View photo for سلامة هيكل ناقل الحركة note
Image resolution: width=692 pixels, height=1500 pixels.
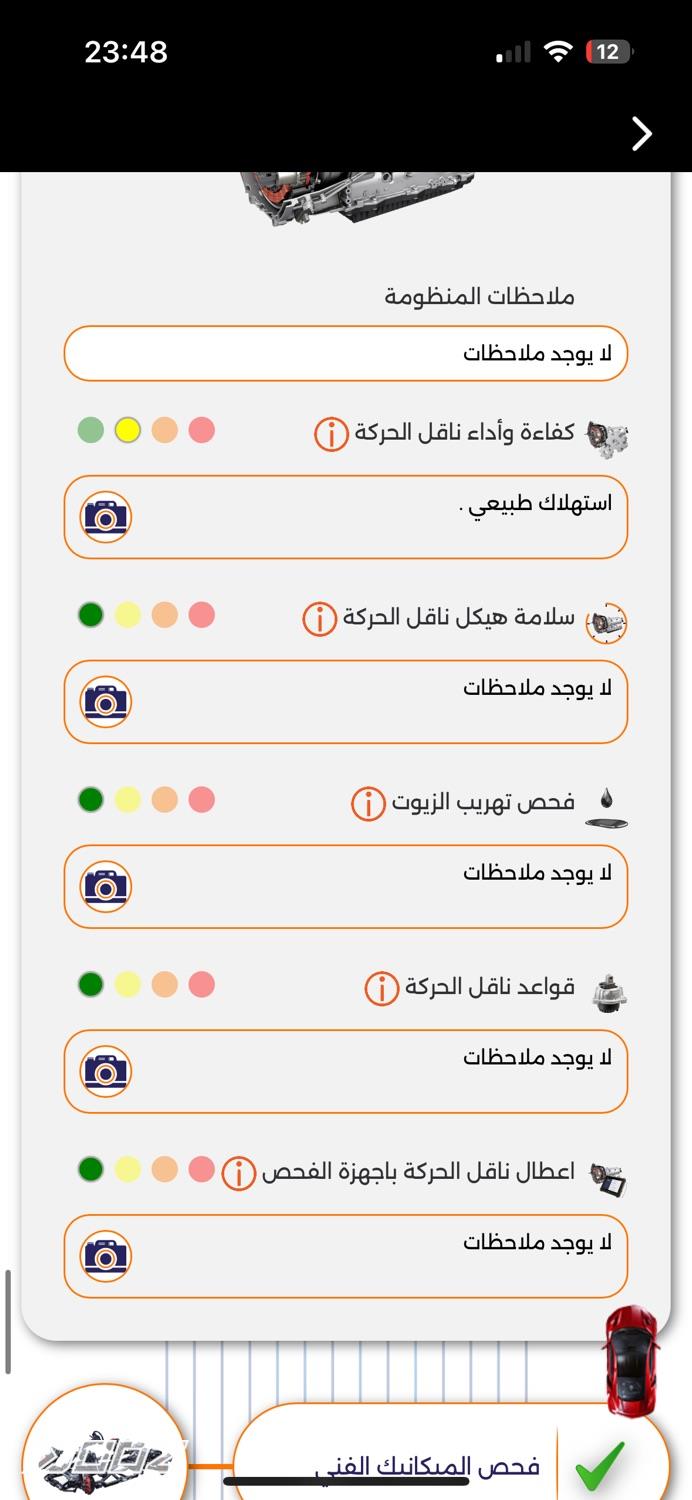[106, 702]
